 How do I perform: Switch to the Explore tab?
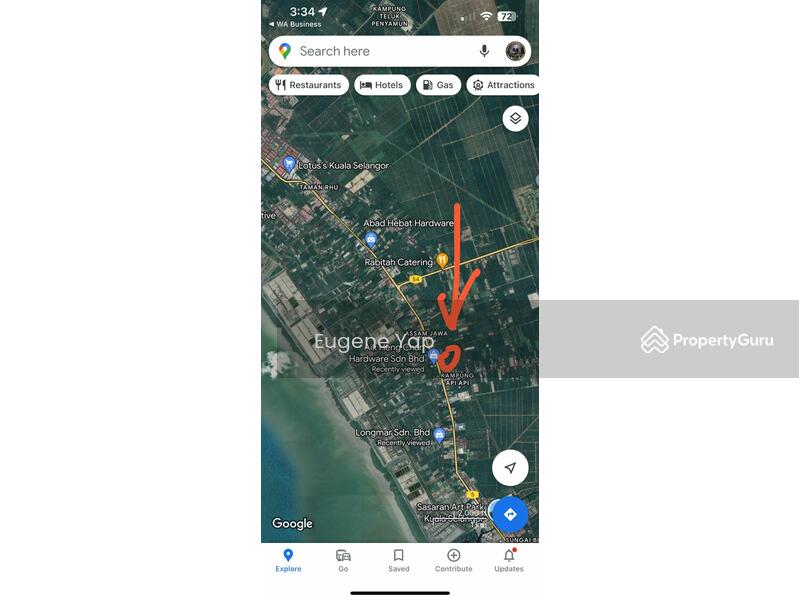point(288,560)
